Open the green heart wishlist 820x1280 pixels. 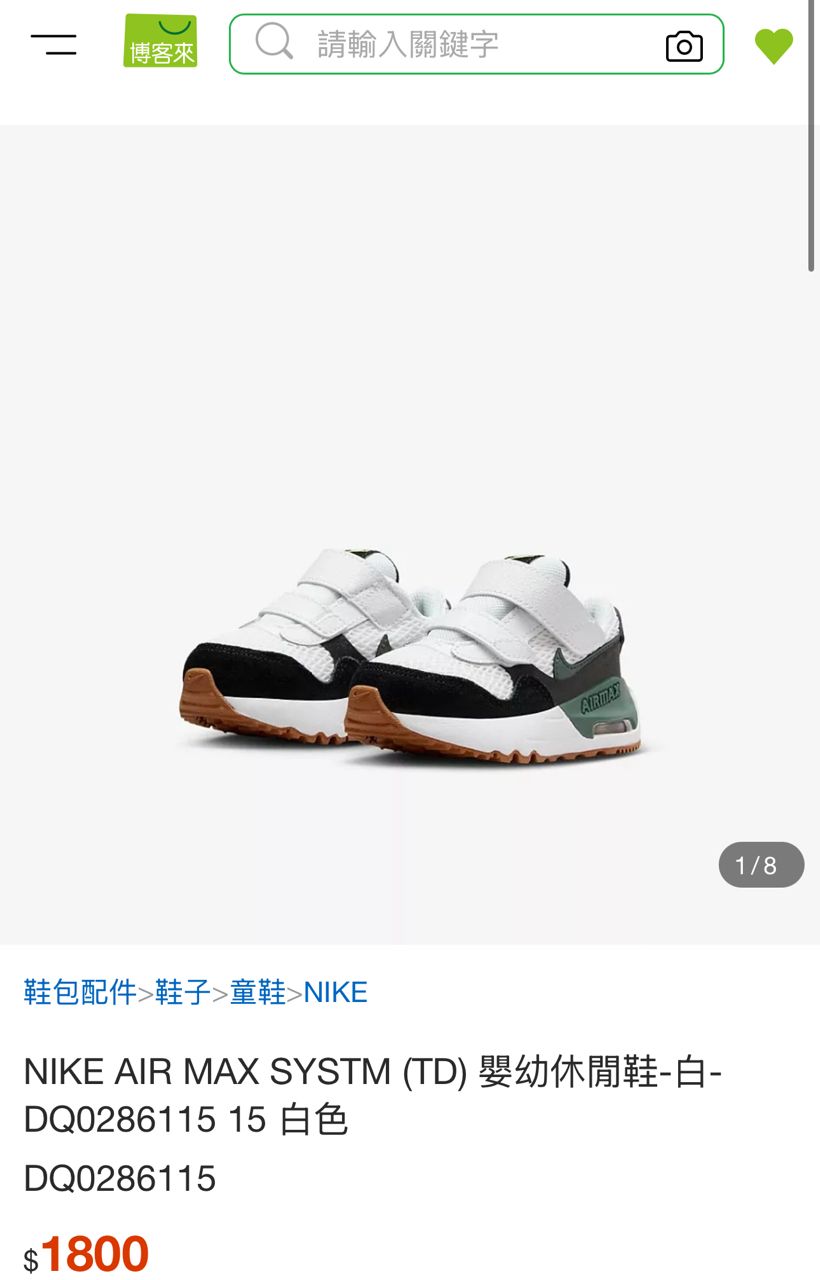773,46
